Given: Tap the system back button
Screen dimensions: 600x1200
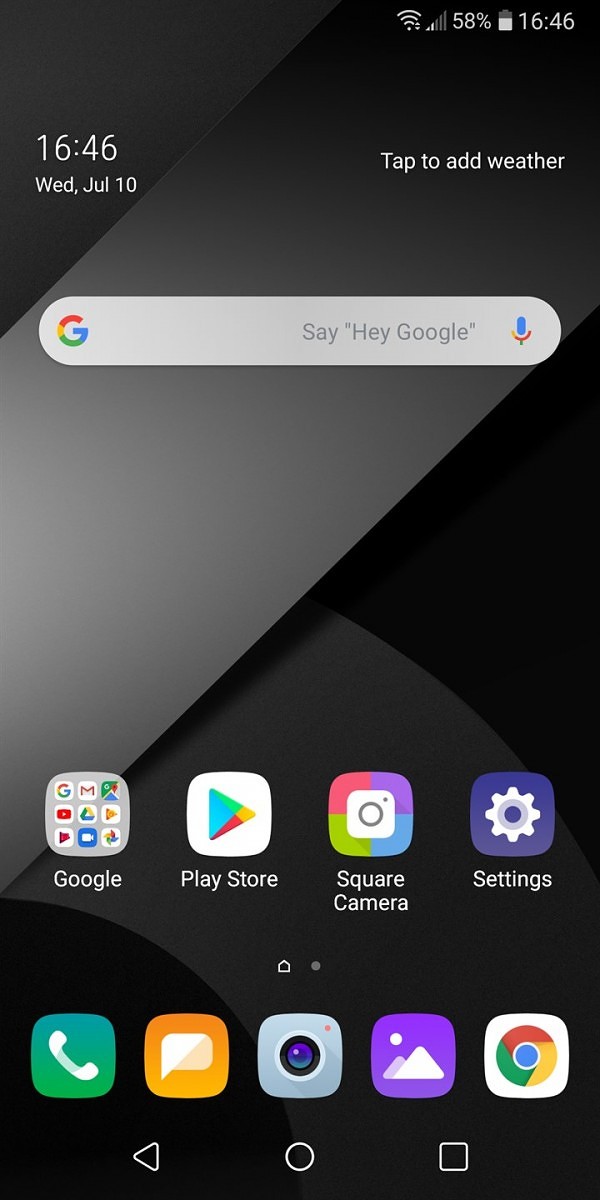Looking at the screenshot, I should tap(146, 1157).
